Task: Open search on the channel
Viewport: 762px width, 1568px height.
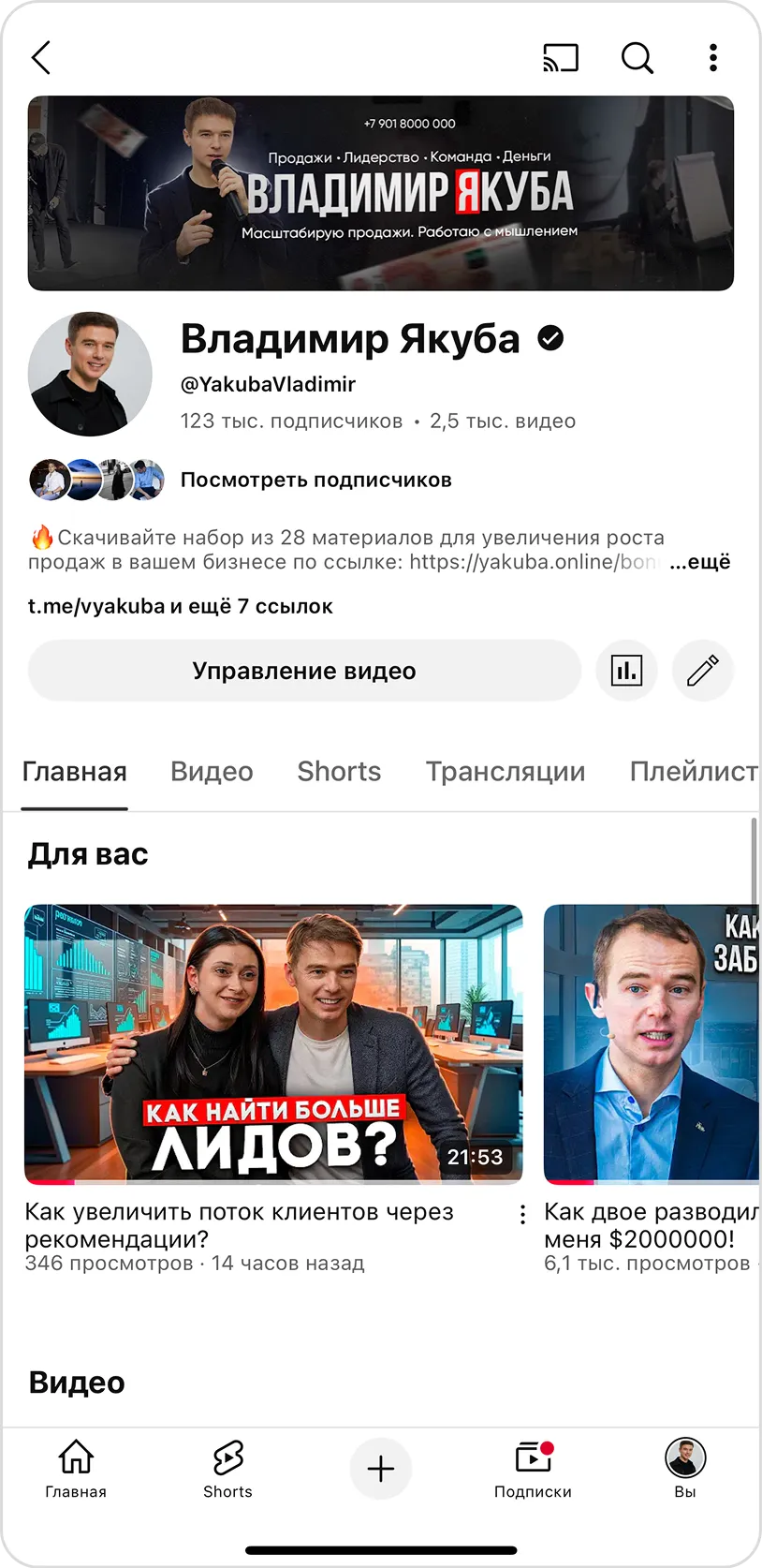Action: pyautogui.click(x=637, y=58)
